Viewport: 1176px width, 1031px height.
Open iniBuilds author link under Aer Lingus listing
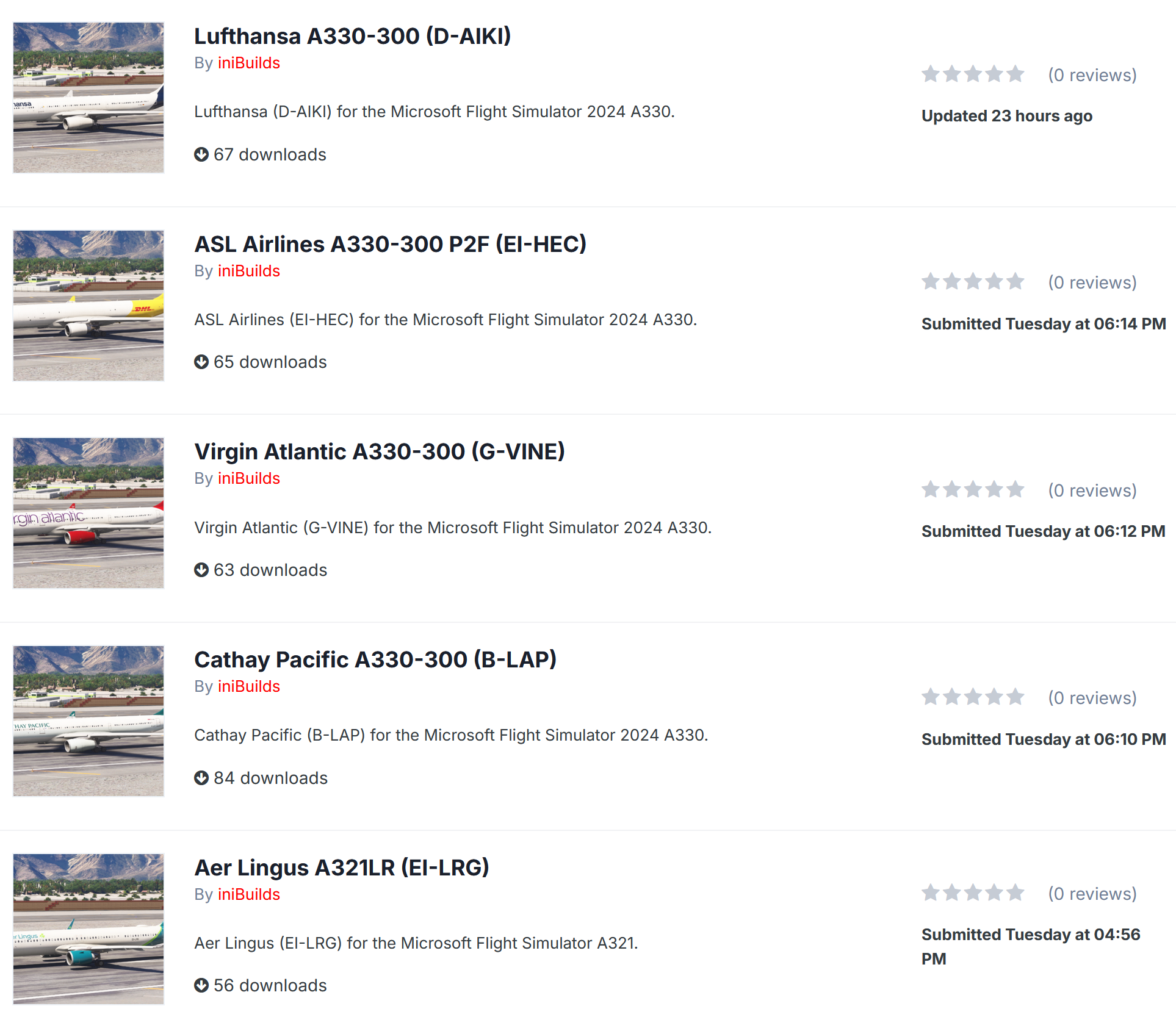(248, 895)
